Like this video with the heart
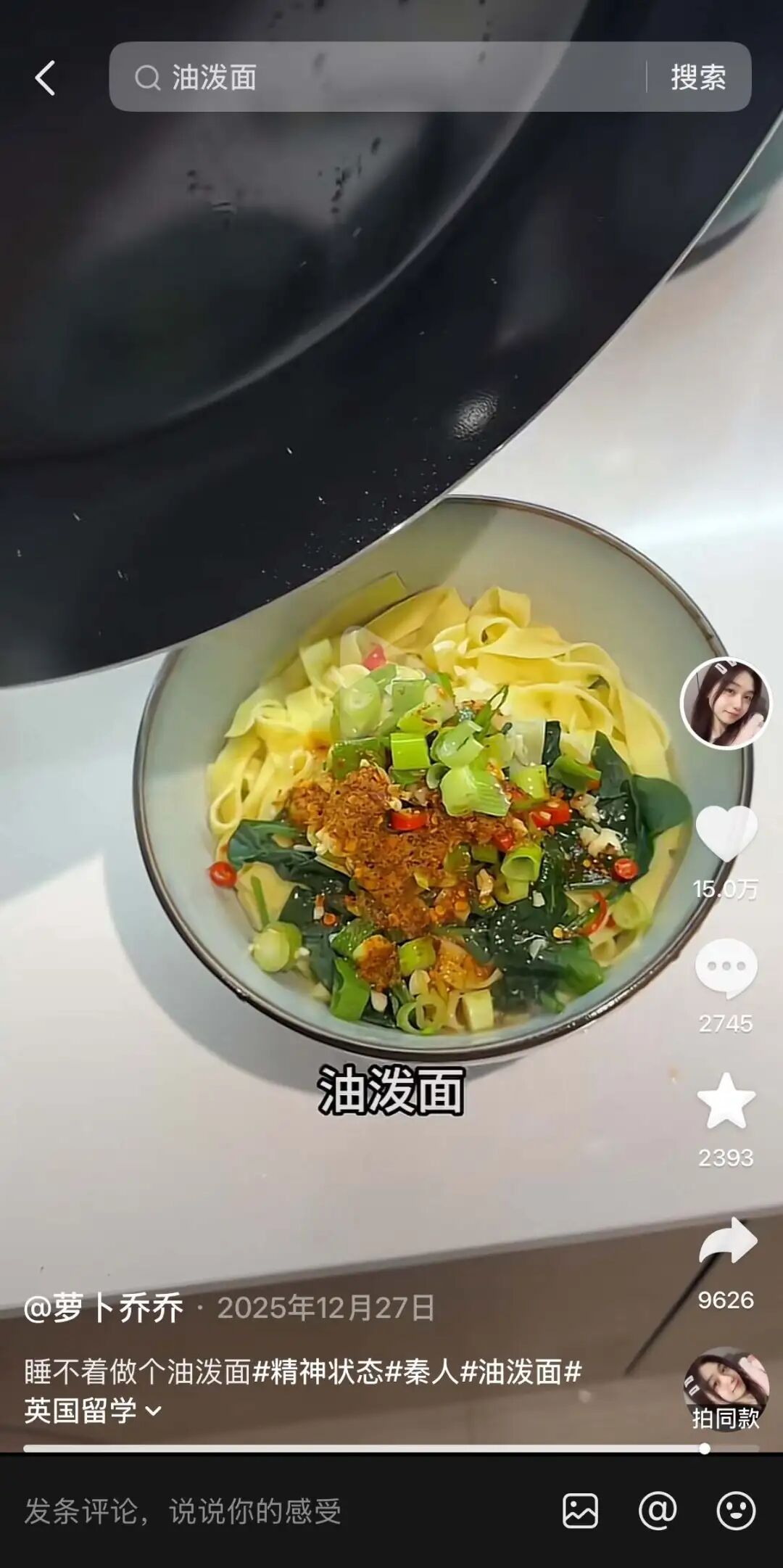The height and width of the screenshot is (1568, 783). click(726, 834)
